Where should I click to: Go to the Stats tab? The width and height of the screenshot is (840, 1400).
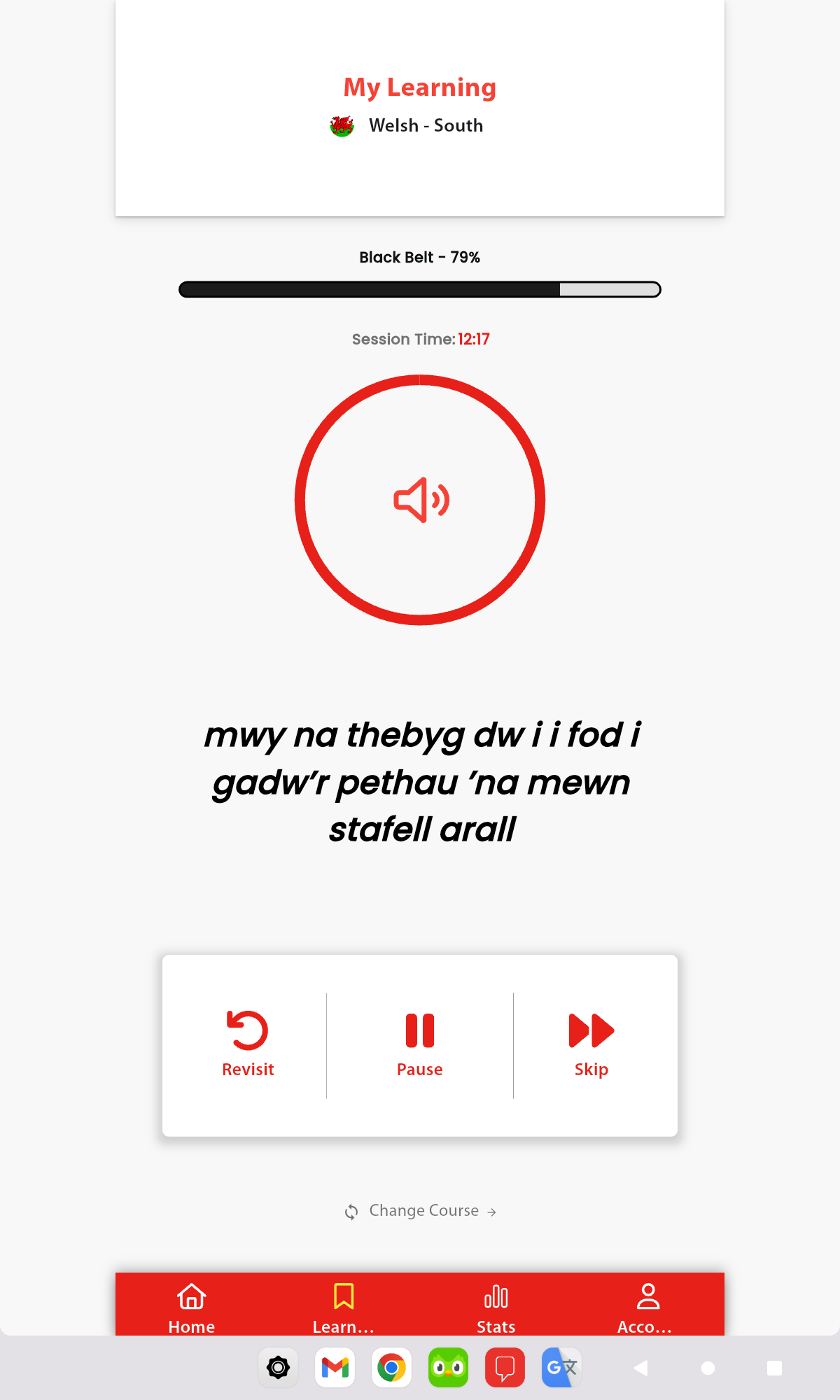click(496, 1308)
